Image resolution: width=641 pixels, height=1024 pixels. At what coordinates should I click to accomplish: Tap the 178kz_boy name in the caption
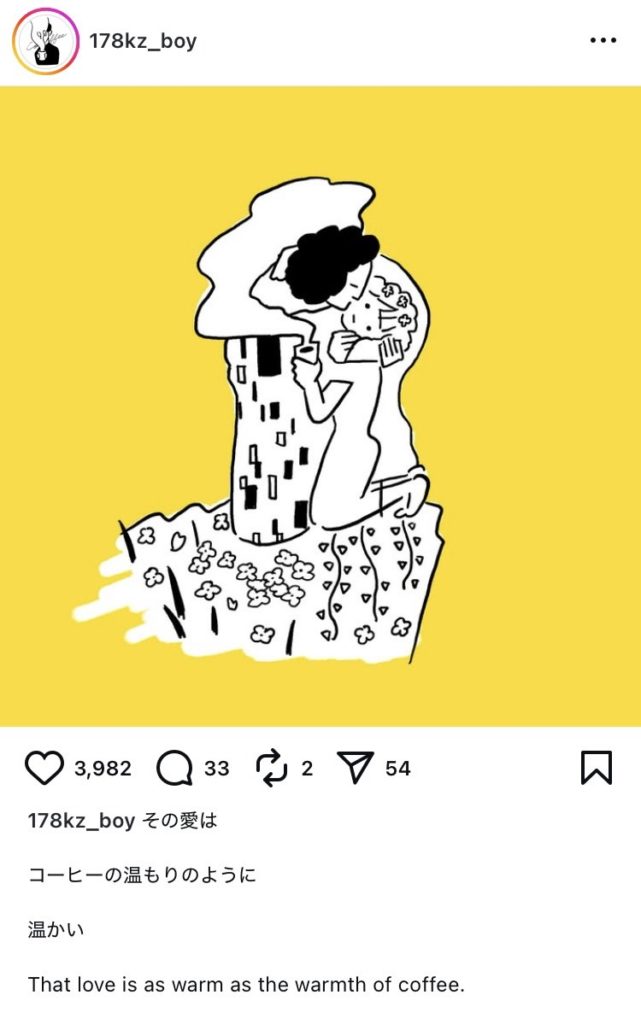click(81, 822)
